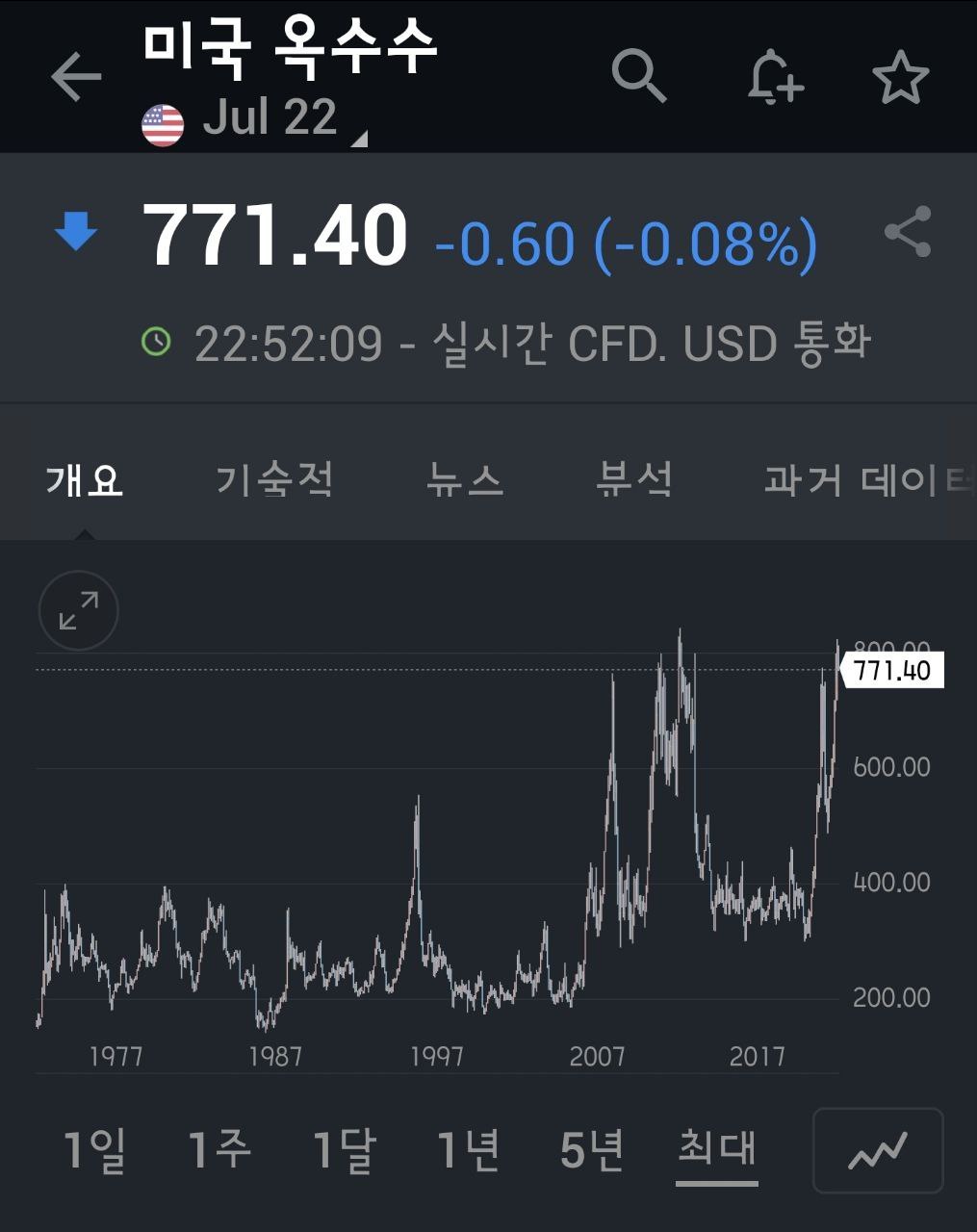This screenshot has width=977, height=1232.
Task: Select the 개요 tab
Action: coord(85,478)
